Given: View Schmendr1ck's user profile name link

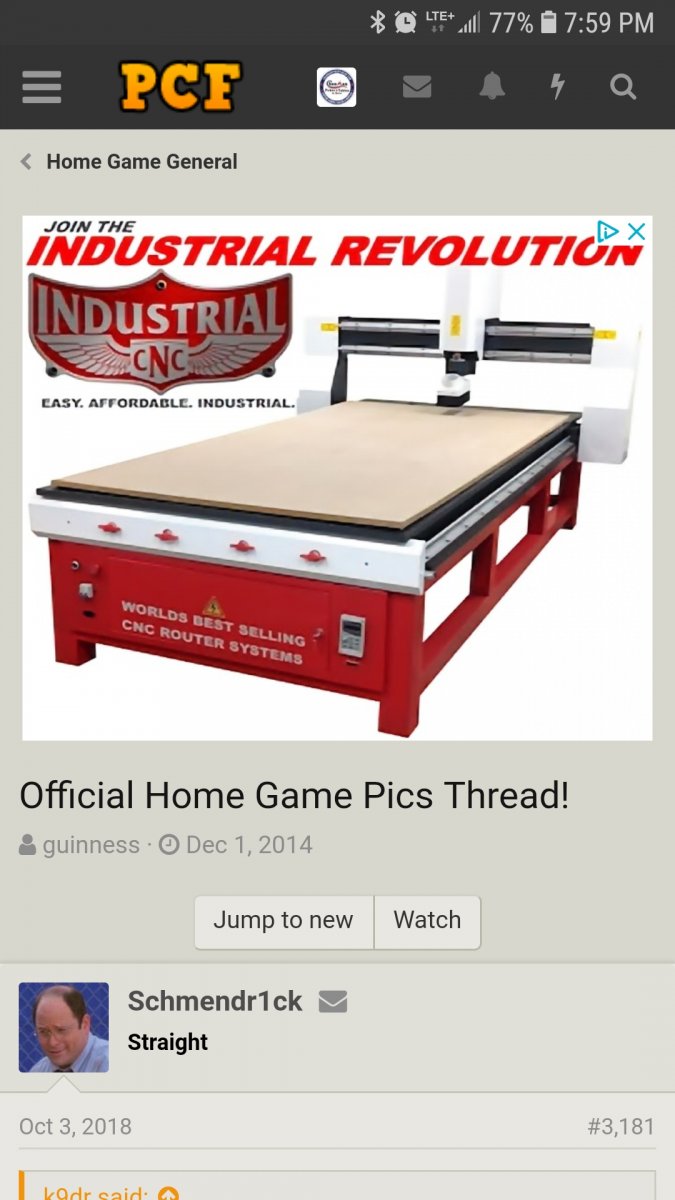Looking at the screenshot, I should coord(215,1001).
